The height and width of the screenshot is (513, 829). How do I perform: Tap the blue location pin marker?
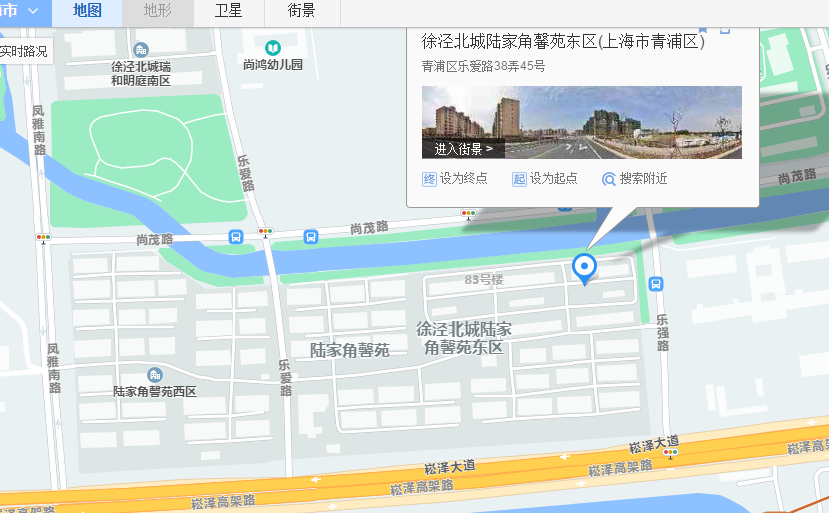(584, 267)
